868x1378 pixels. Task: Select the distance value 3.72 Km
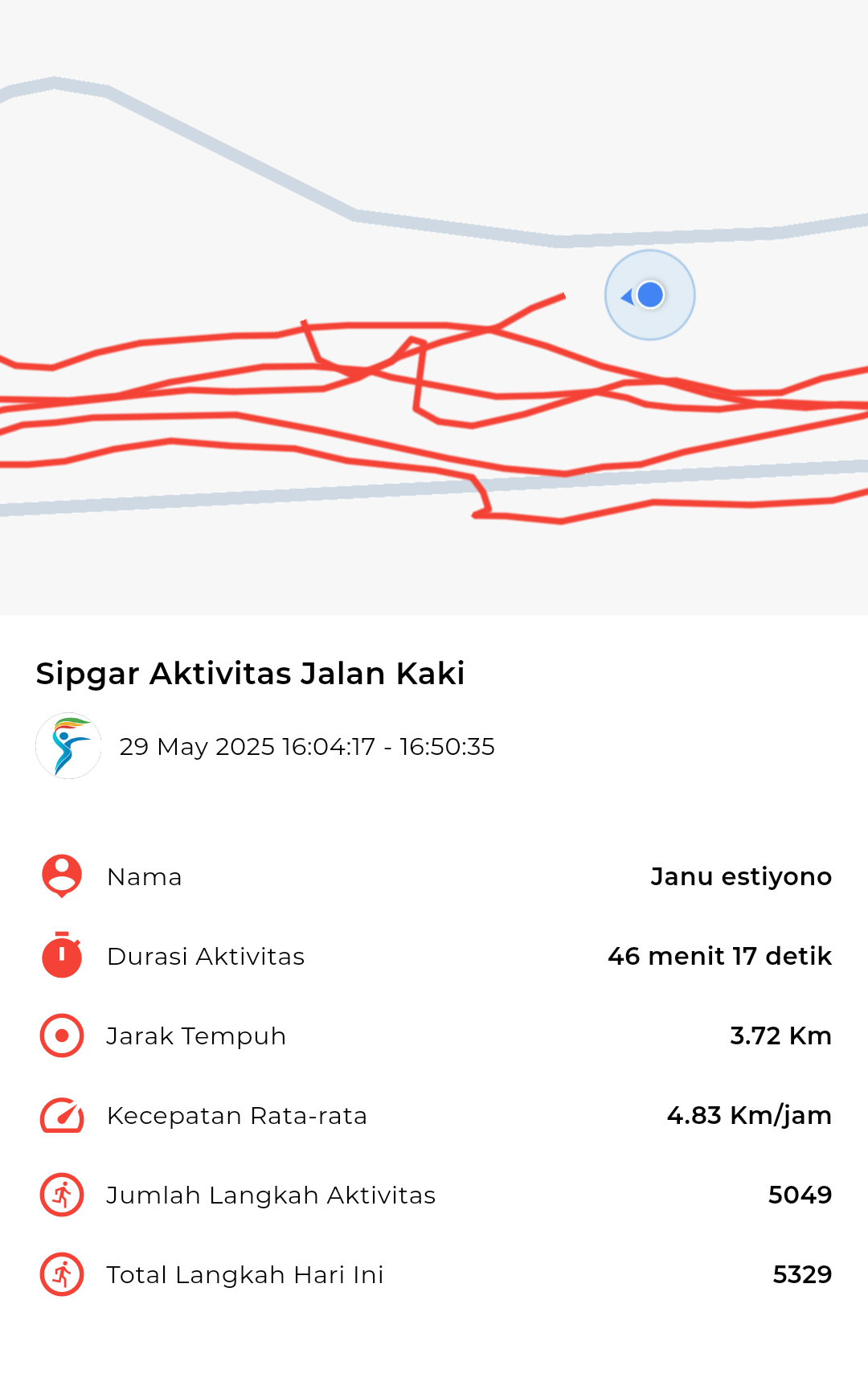[780, 1036]
